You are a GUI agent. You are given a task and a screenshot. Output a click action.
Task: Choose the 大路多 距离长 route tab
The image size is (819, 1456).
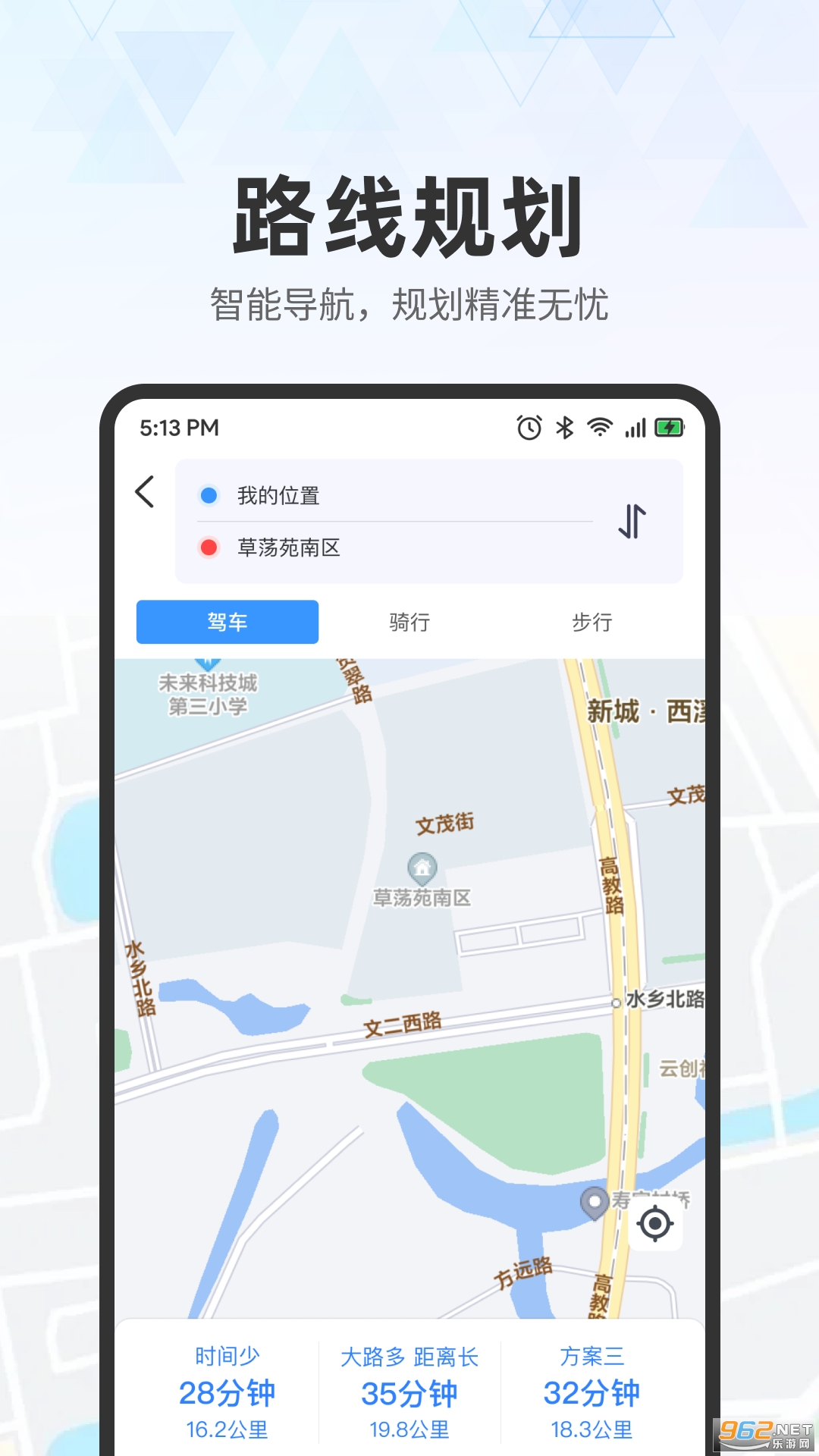pos(410,1357)
